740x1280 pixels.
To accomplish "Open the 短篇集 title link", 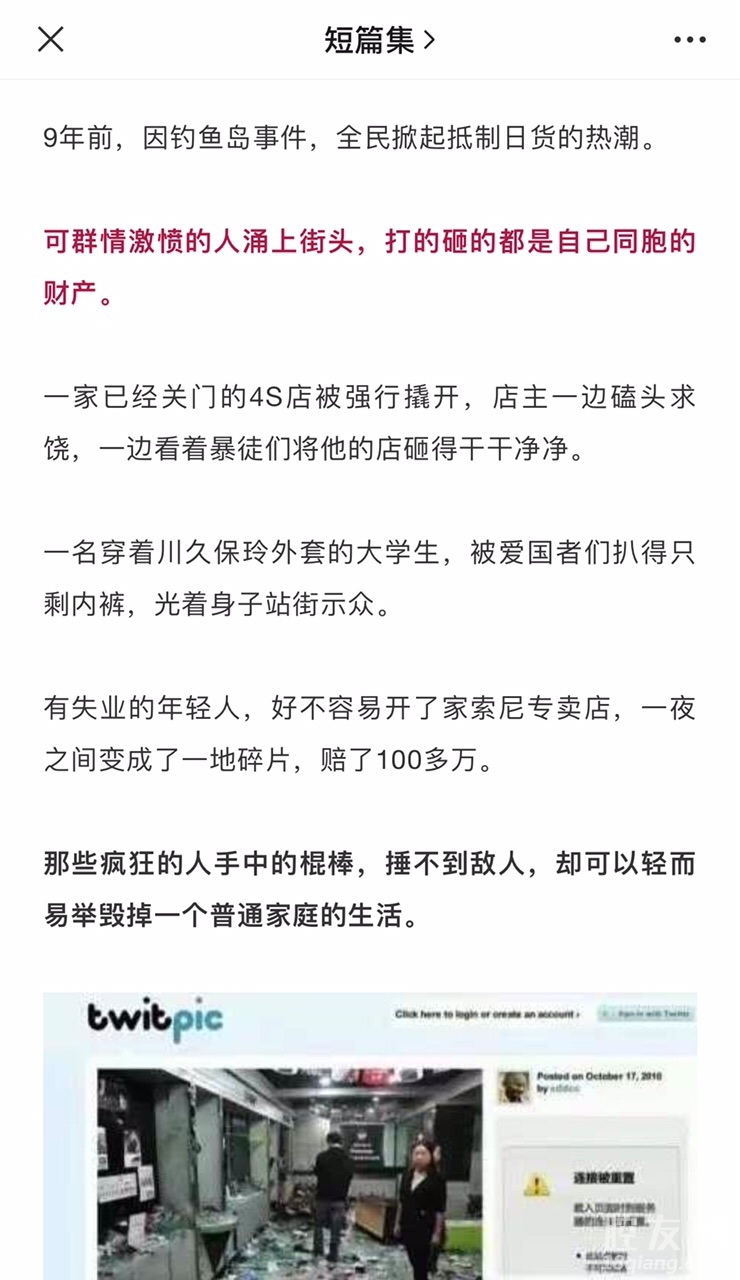I will [x=379, y=40].
